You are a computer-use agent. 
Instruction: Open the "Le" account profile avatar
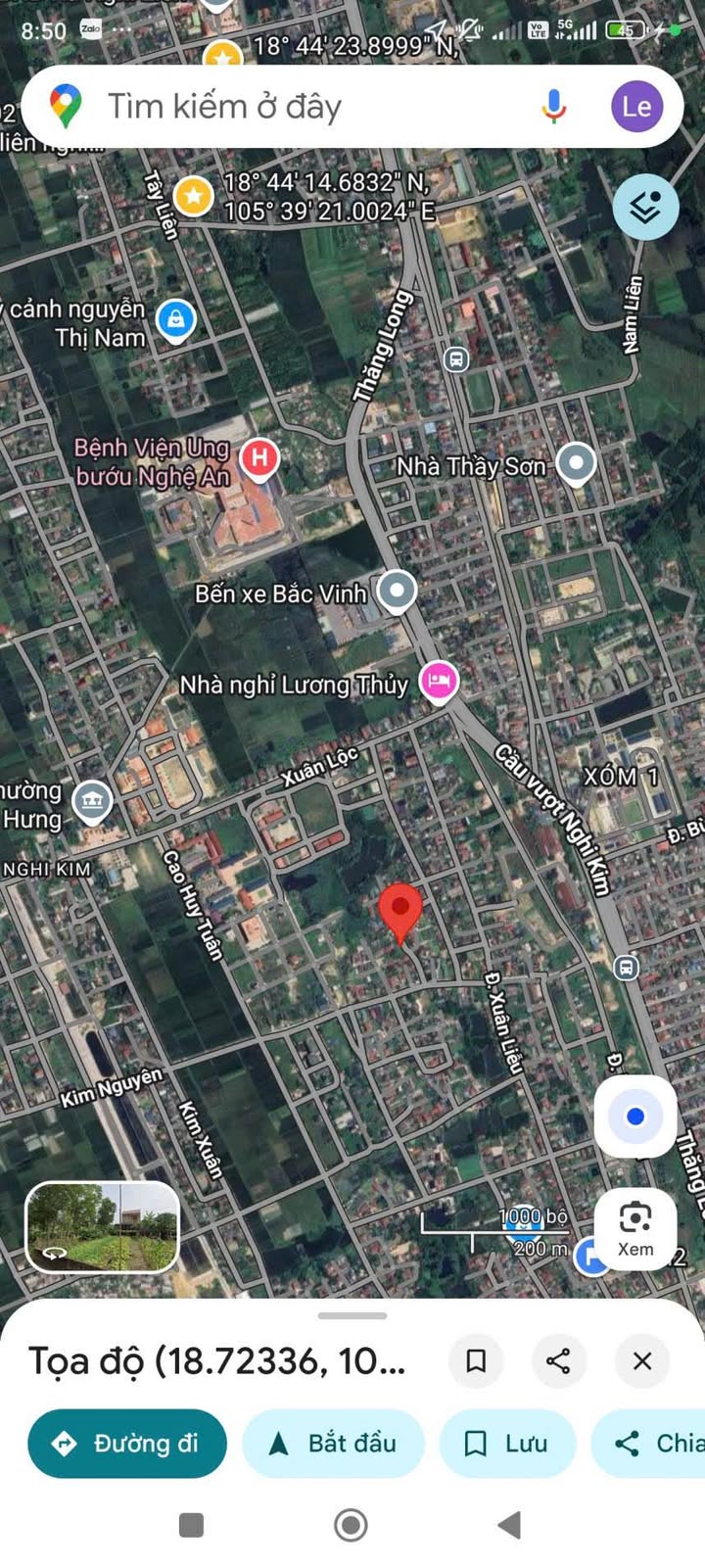[636, 106]
